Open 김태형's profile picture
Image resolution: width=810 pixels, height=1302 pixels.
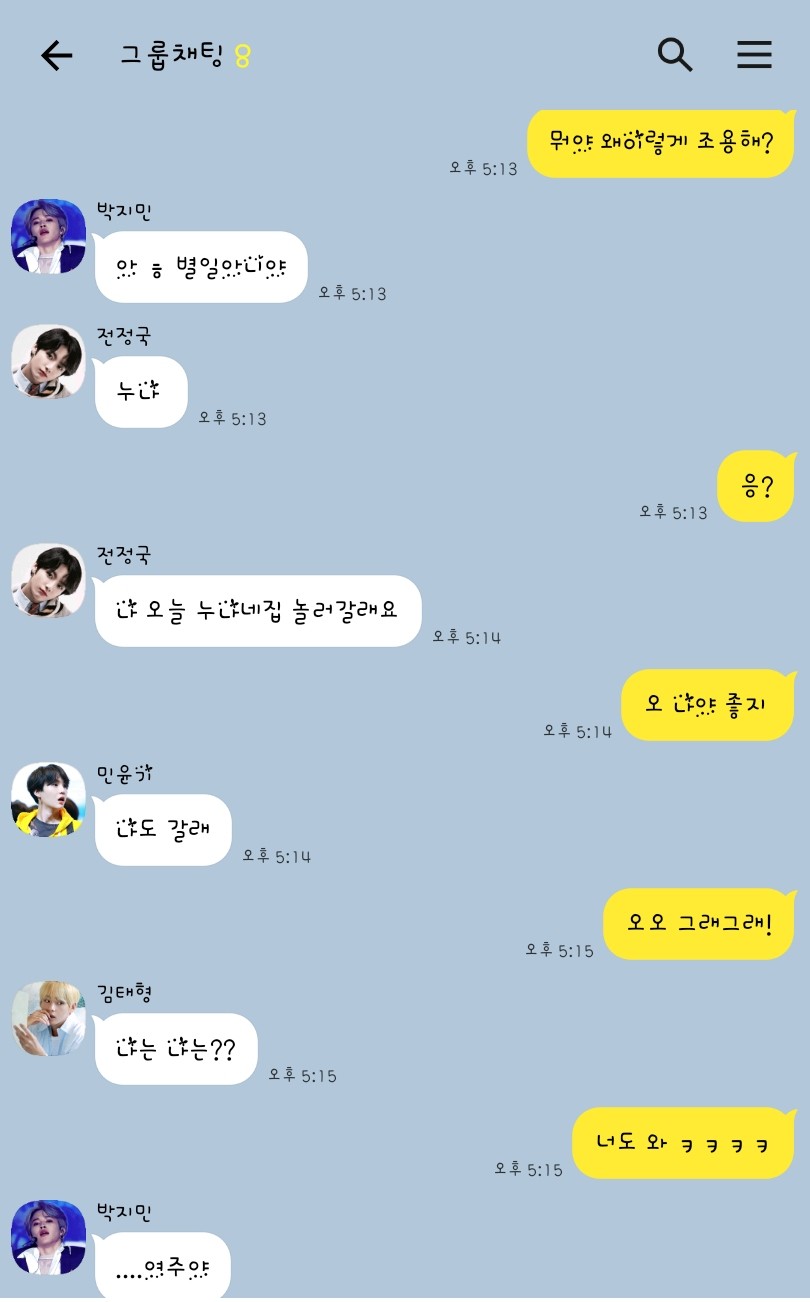click(48, 1018)
